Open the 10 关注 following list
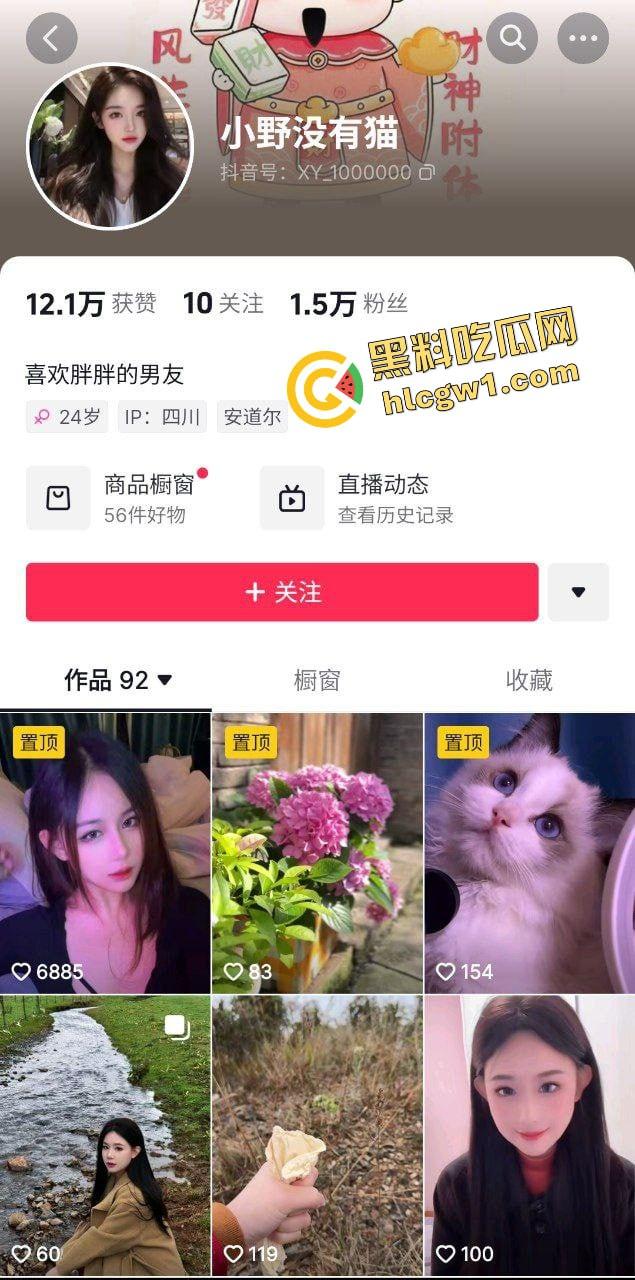Image resolution: width=635 pixels, height=1280 pixels. click(x=223, y=304)
